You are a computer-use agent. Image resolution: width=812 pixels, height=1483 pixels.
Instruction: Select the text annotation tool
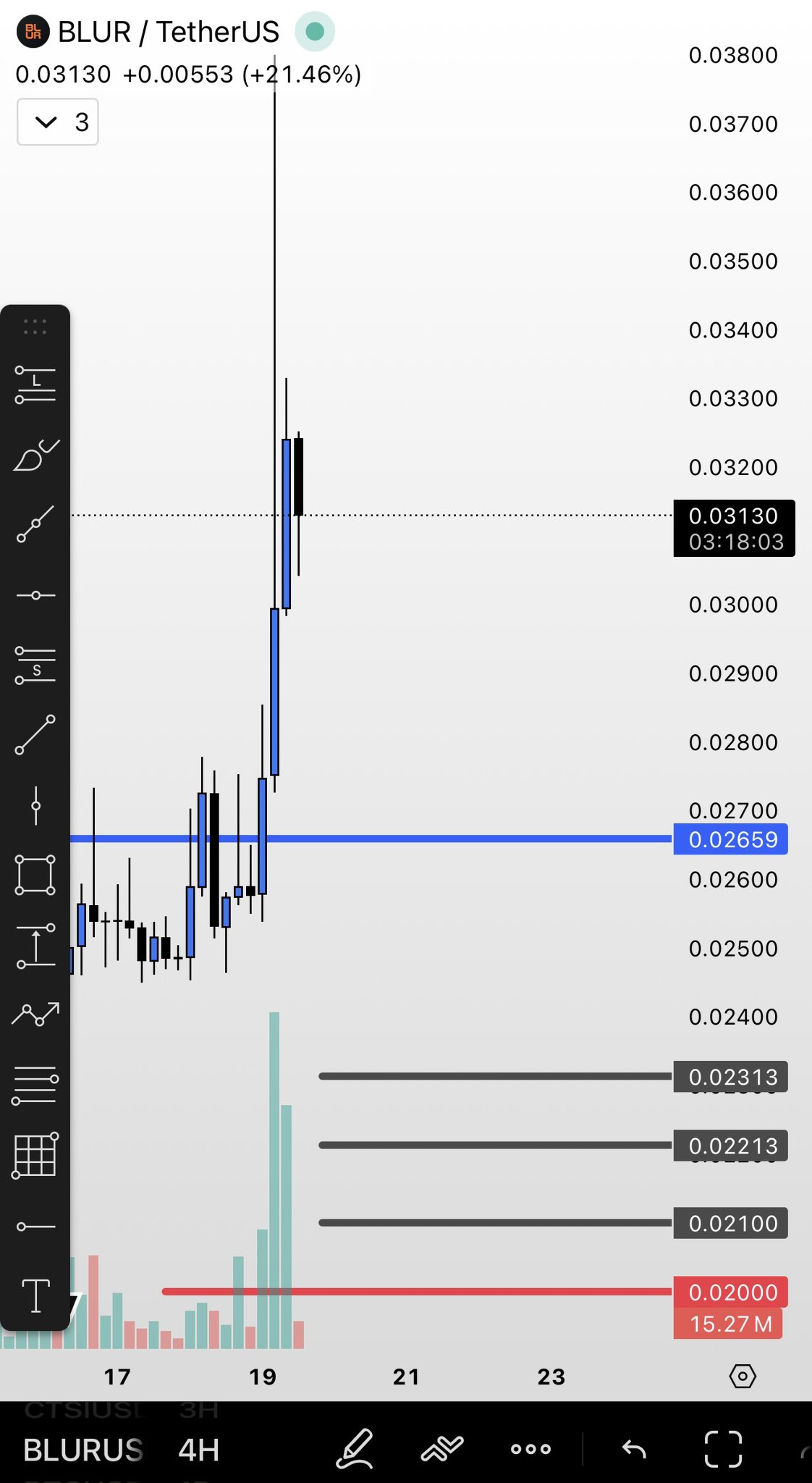click(x=35, y=1295)
